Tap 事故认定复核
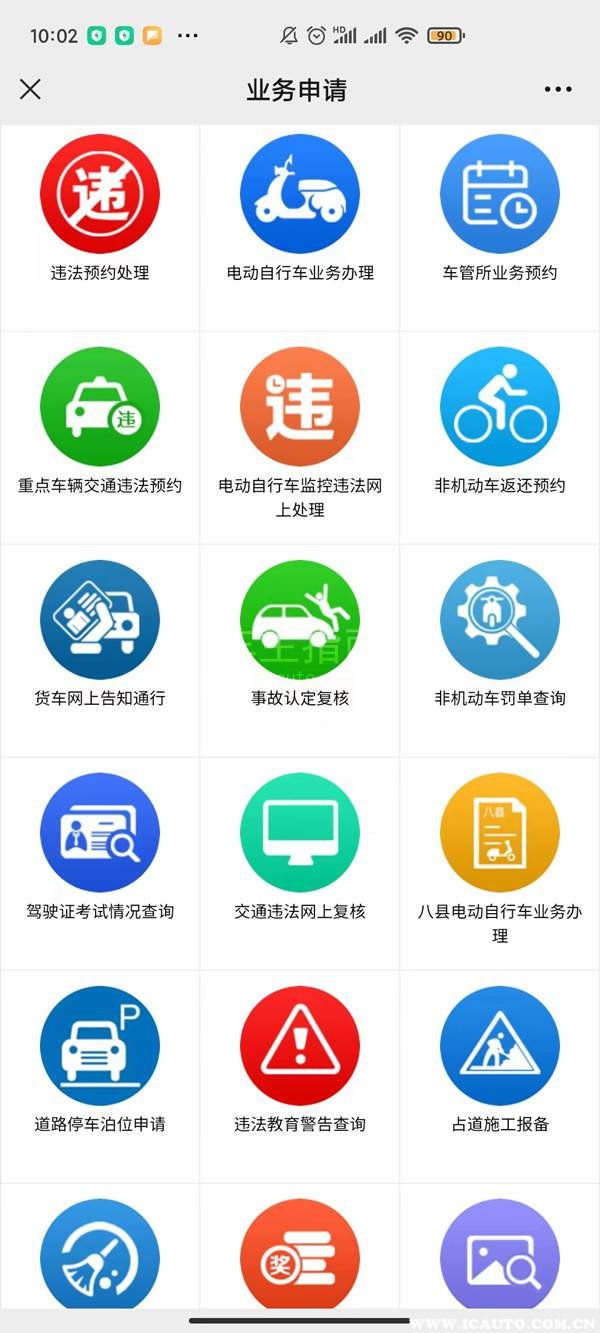Screen dimensions: 600x1333 pos(300,621)
